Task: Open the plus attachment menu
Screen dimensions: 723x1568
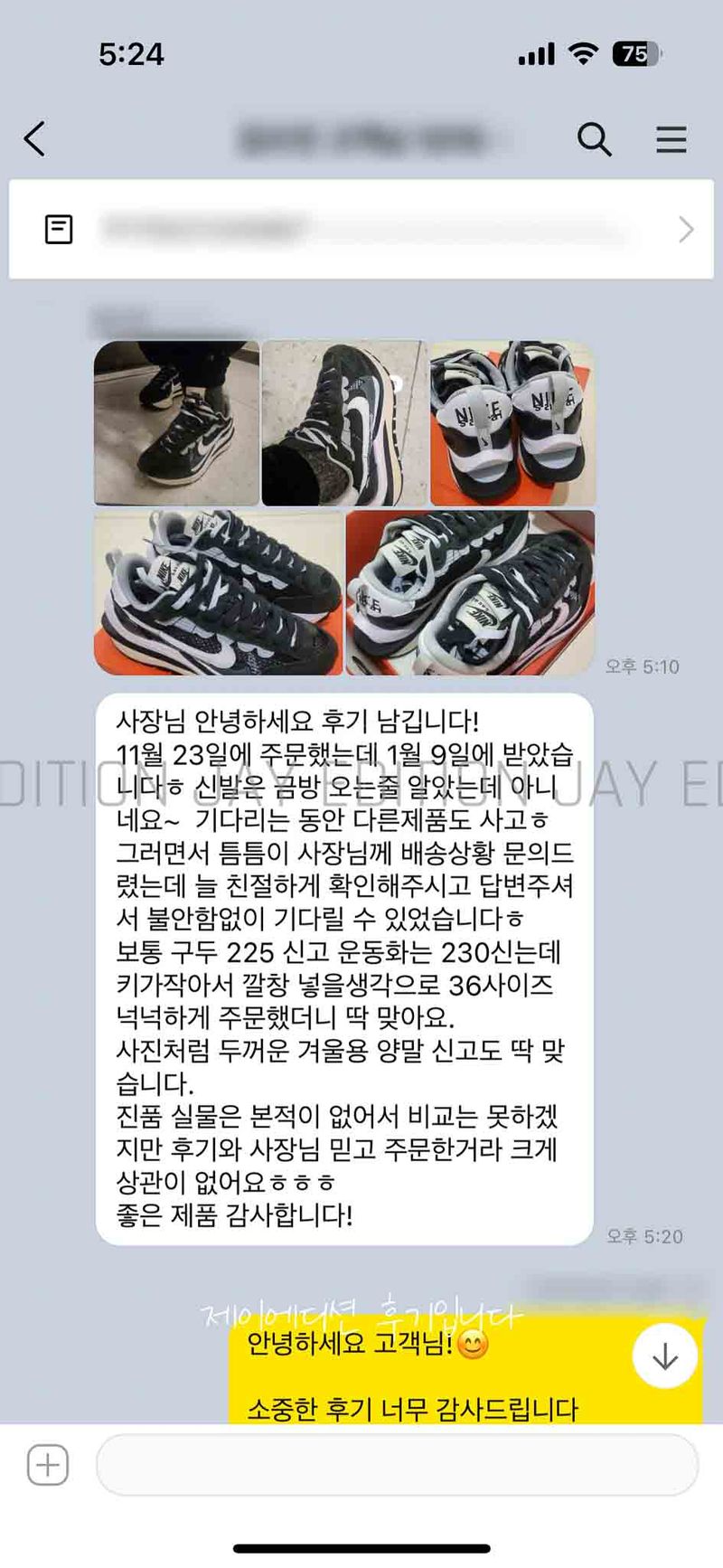Action: [x=48, y=1465]
